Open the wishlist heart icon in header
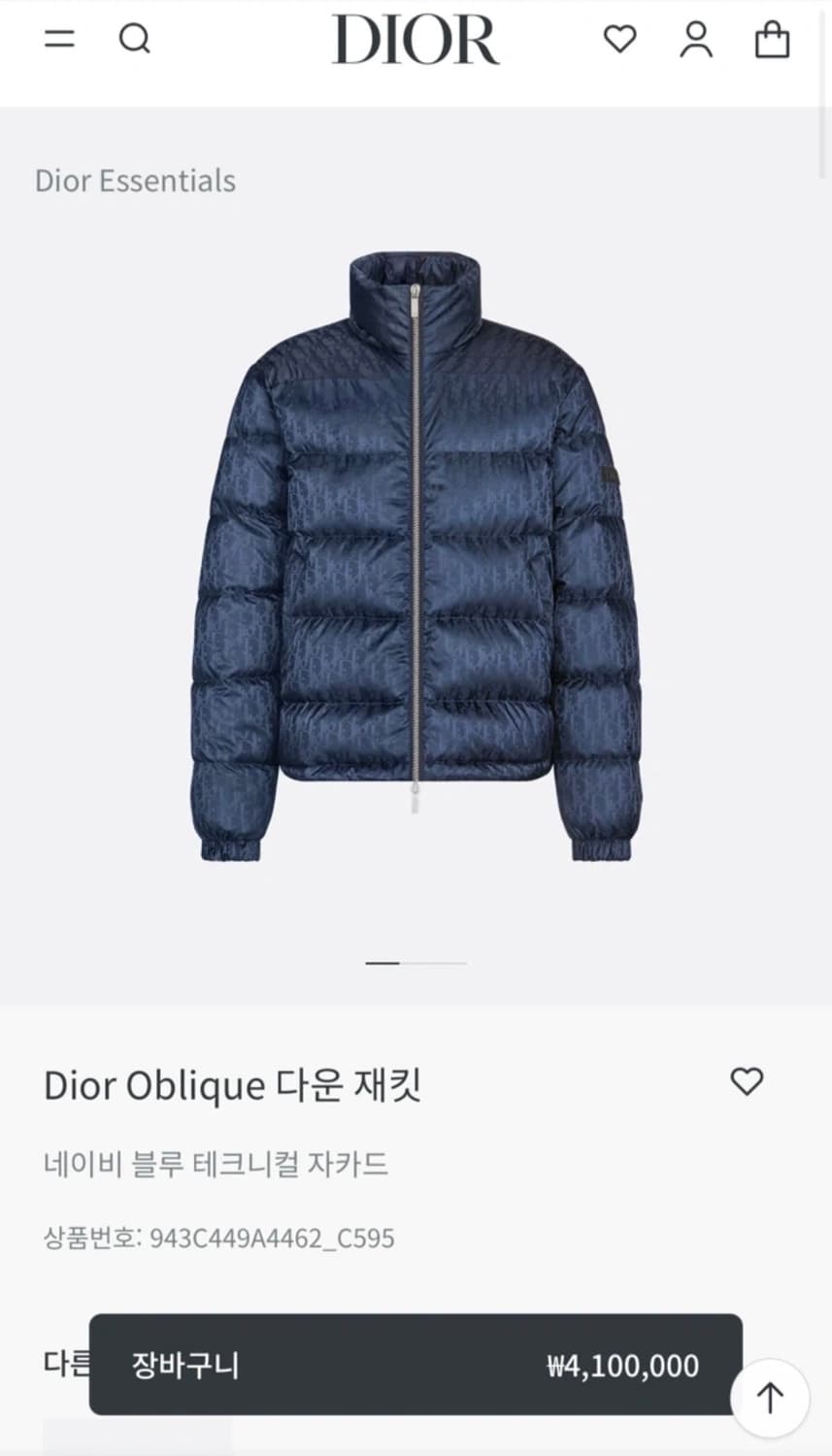 pyautogui.click(x=618, y=40)
